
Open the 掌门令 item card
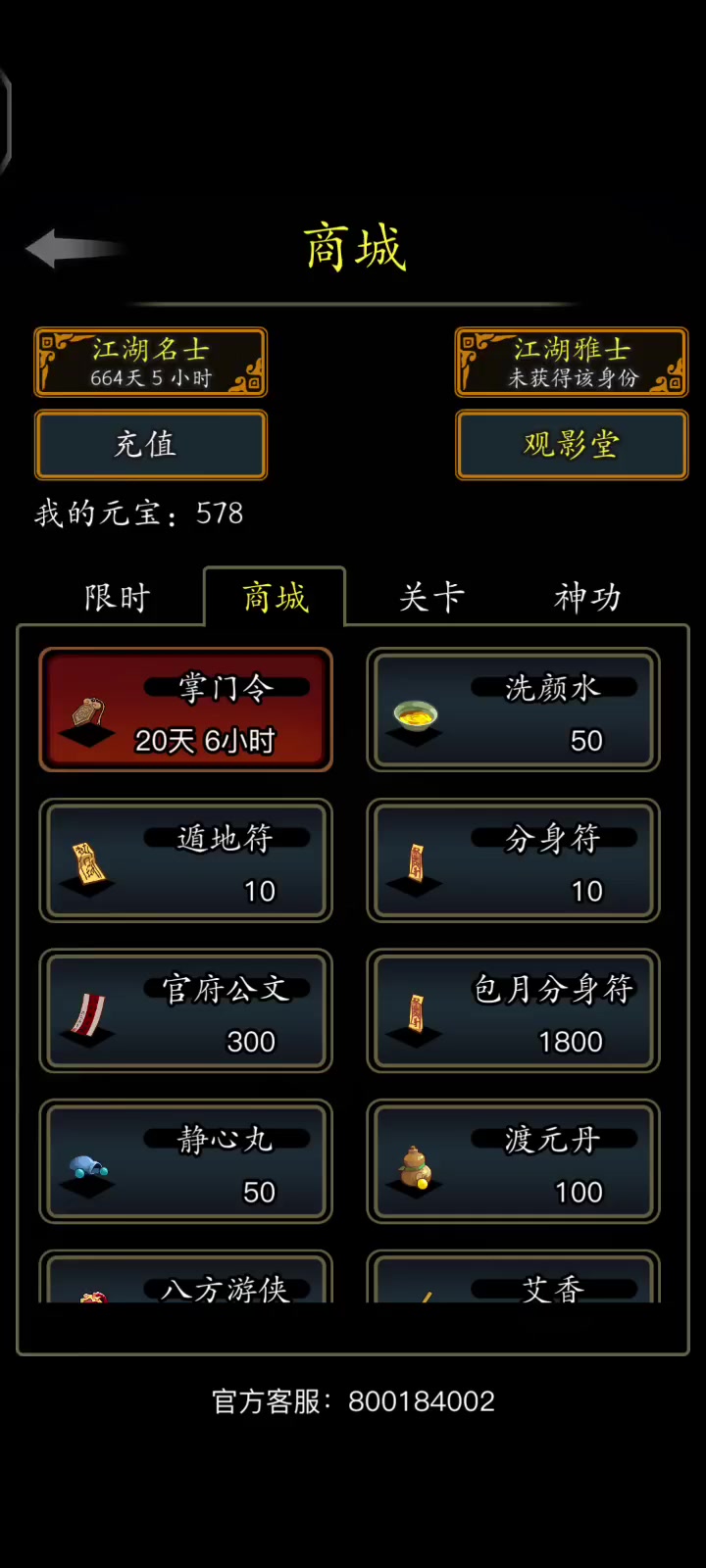pos(186,710)
